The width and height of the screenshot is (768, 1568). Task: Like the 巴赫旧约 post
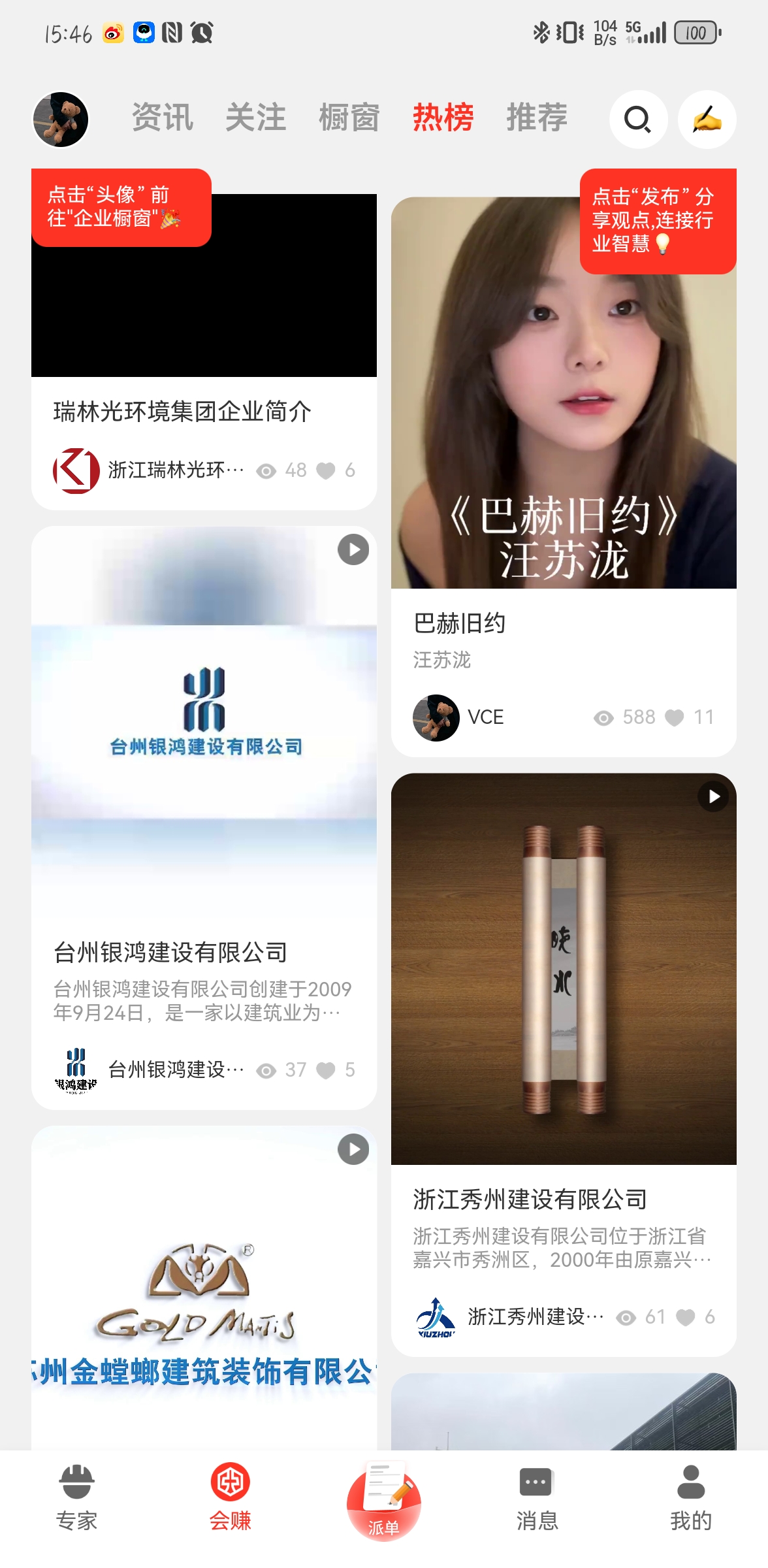pos(674,718)
